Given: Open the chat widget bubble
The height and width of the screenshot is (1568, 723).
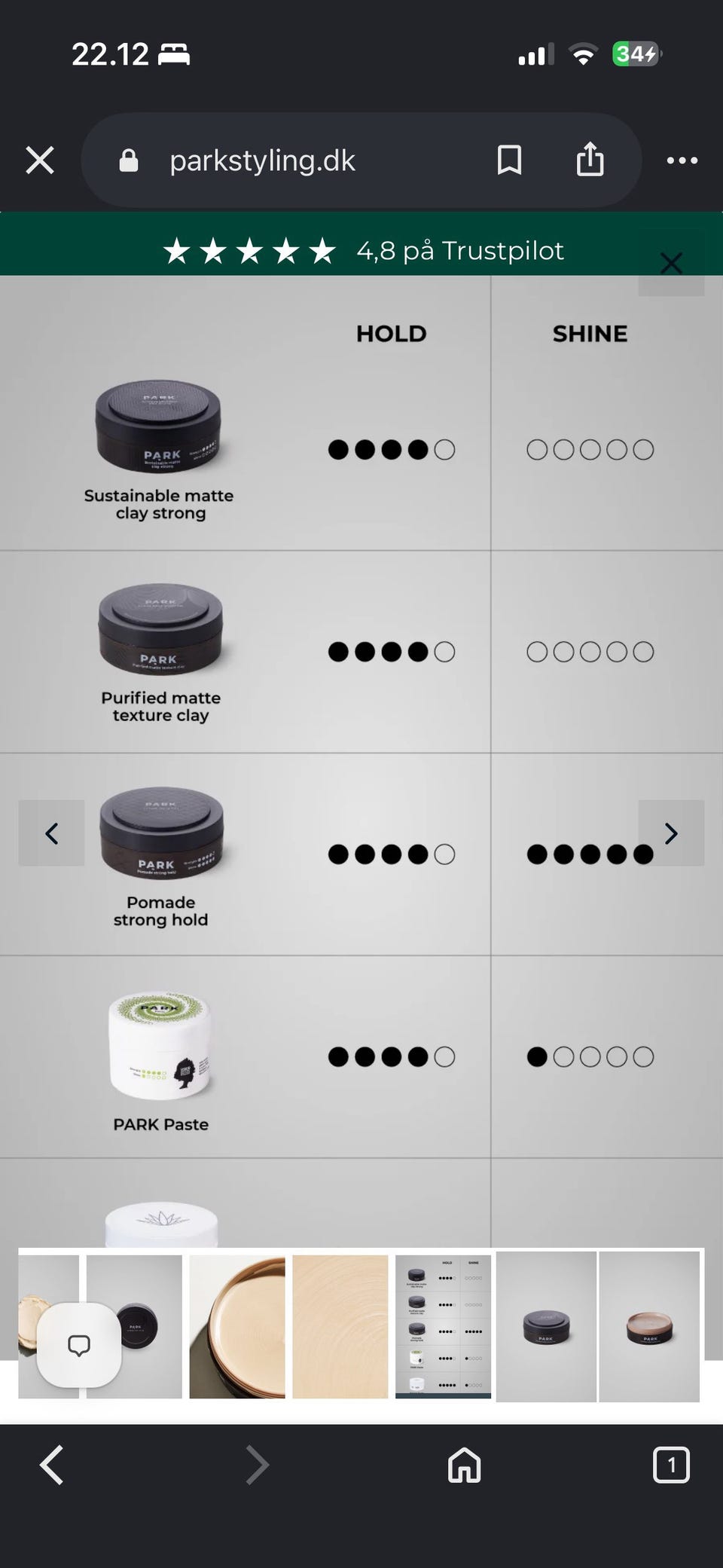Looking at the screenshot, I should point(79,1345).
